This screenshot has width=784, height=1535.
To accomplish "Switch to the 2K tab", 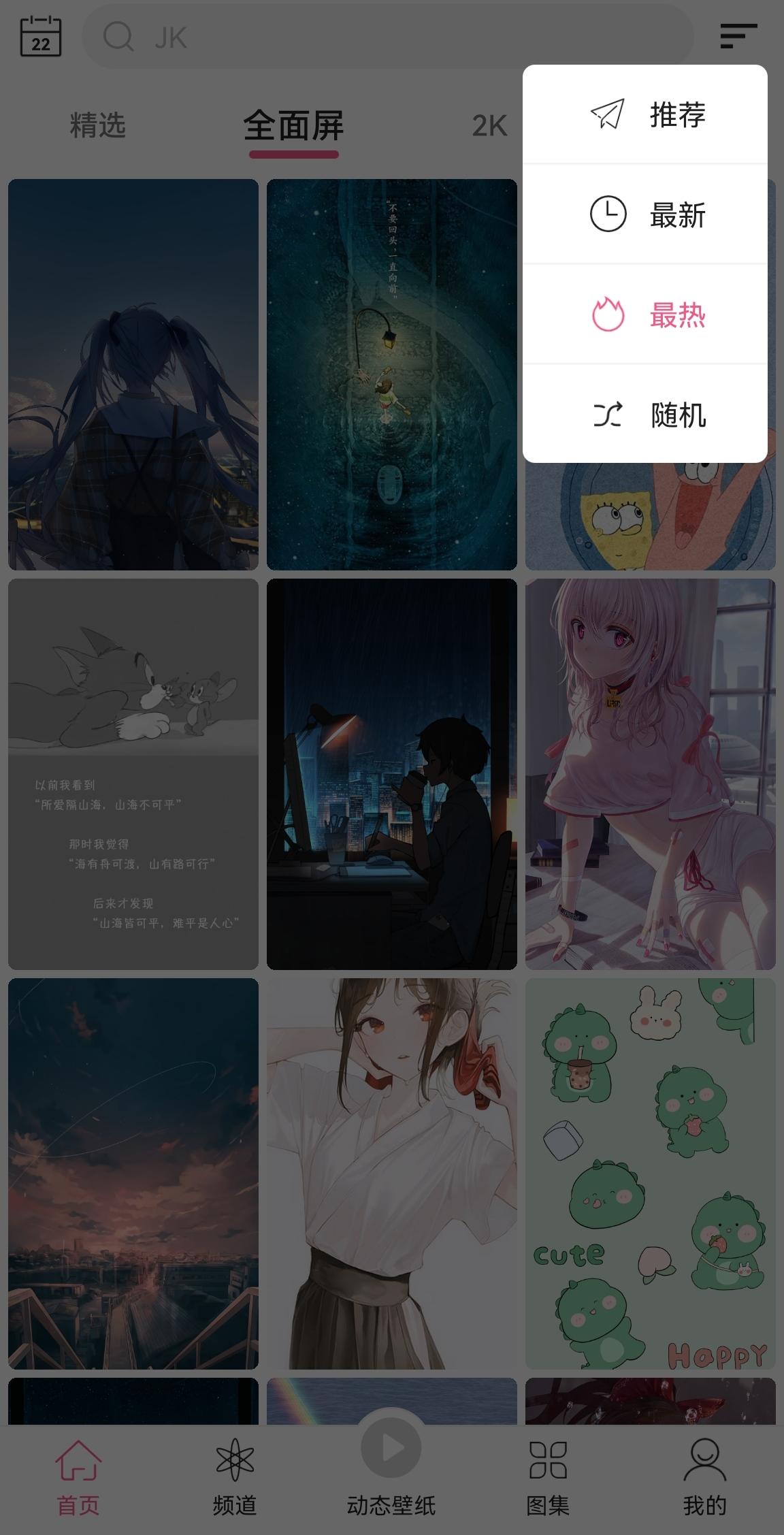I will (x=489, y=126).
